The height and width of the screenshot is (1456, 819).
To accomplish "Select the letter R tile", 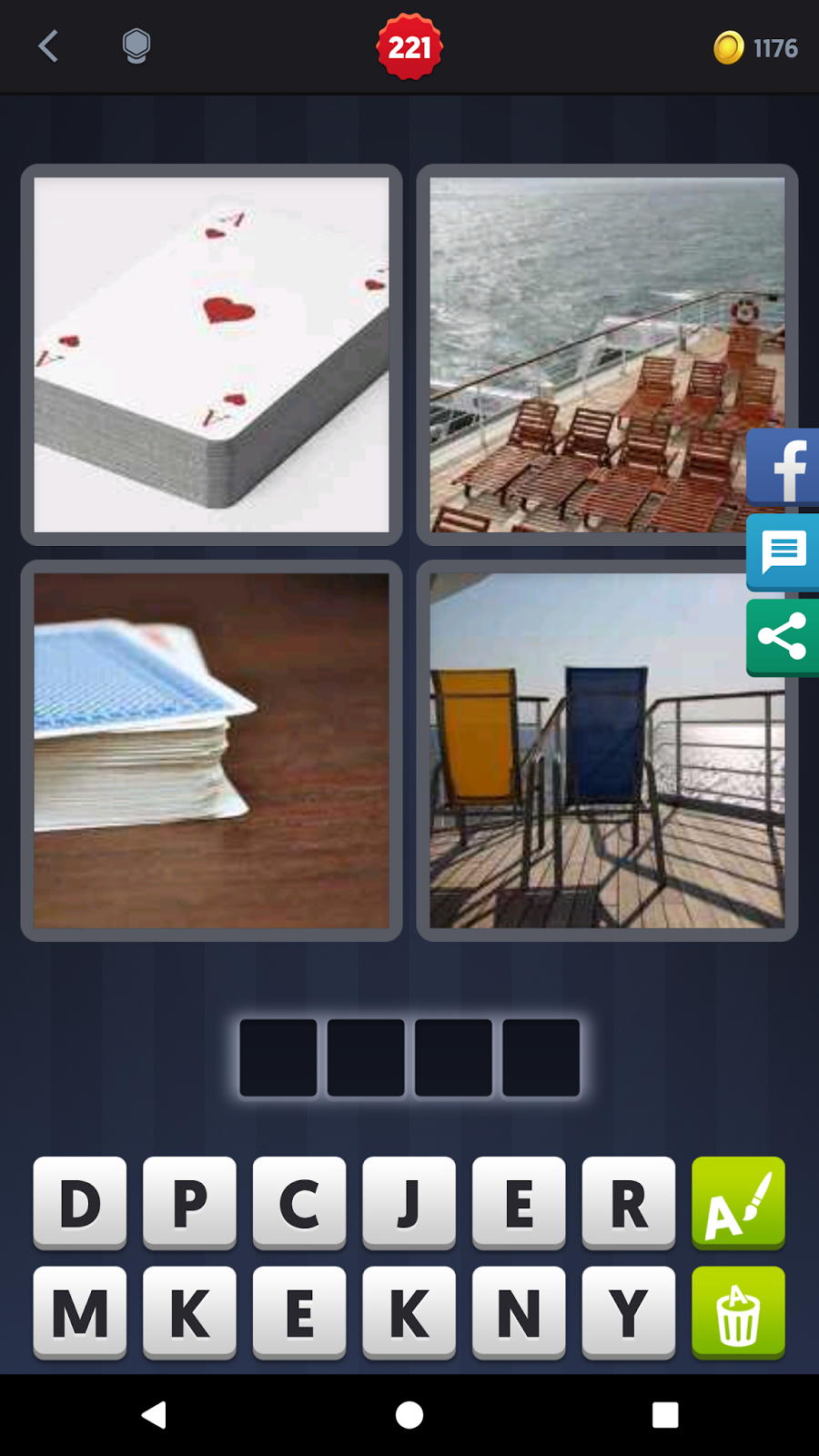I will (628, 1202).
